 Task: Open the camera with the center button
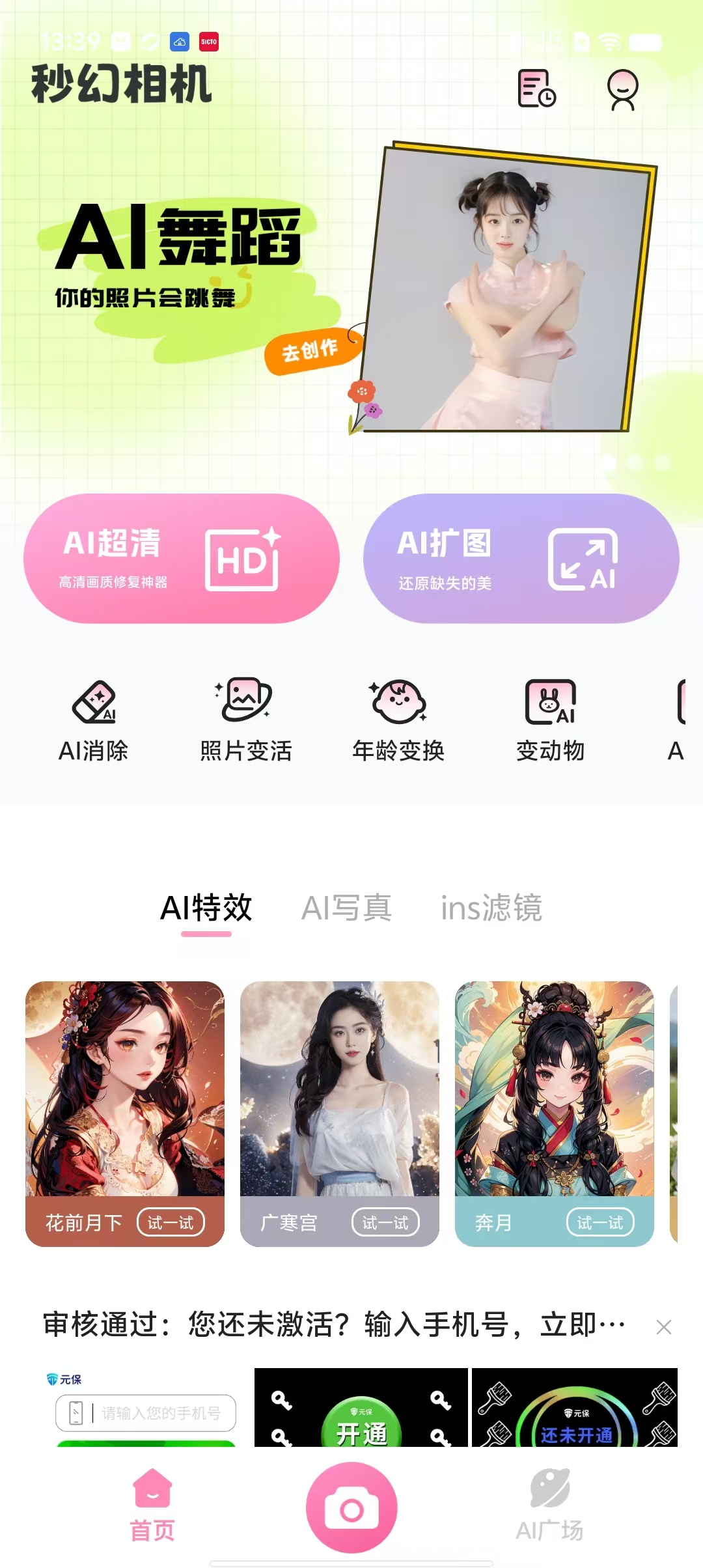click(x=351, y=1508)
